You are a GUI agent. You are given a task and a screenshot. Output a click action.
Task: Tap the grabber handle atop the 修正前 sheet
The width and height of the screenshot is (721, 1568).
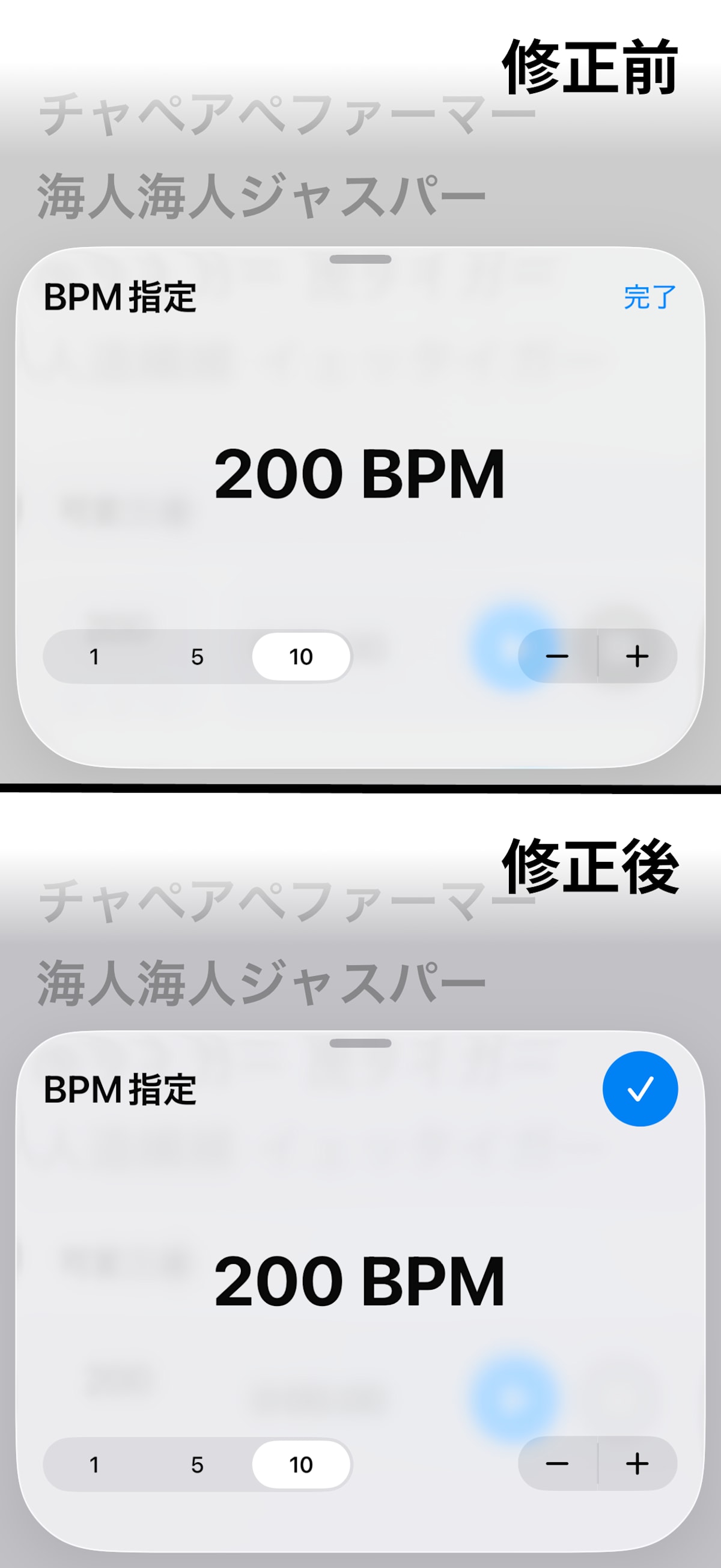click(360, 259)
